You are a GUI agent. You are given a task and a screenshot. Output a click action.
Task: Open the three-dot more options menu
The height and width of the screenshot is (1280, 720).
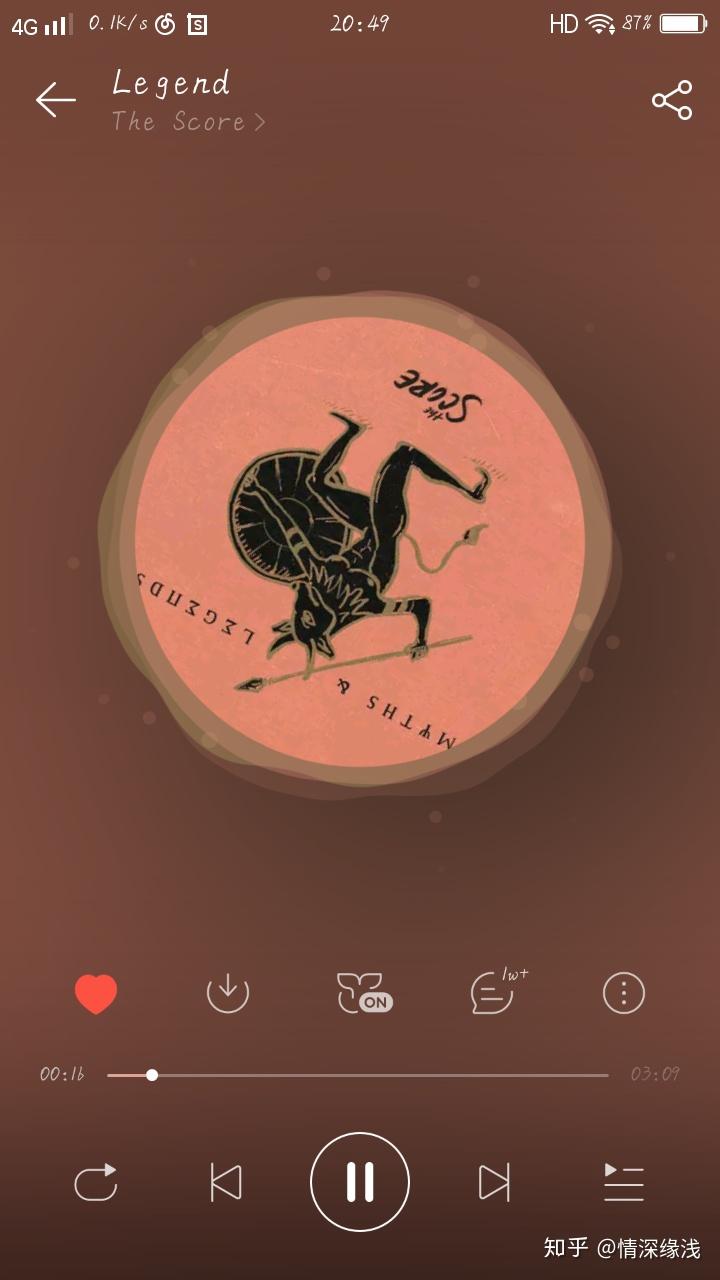624,993
